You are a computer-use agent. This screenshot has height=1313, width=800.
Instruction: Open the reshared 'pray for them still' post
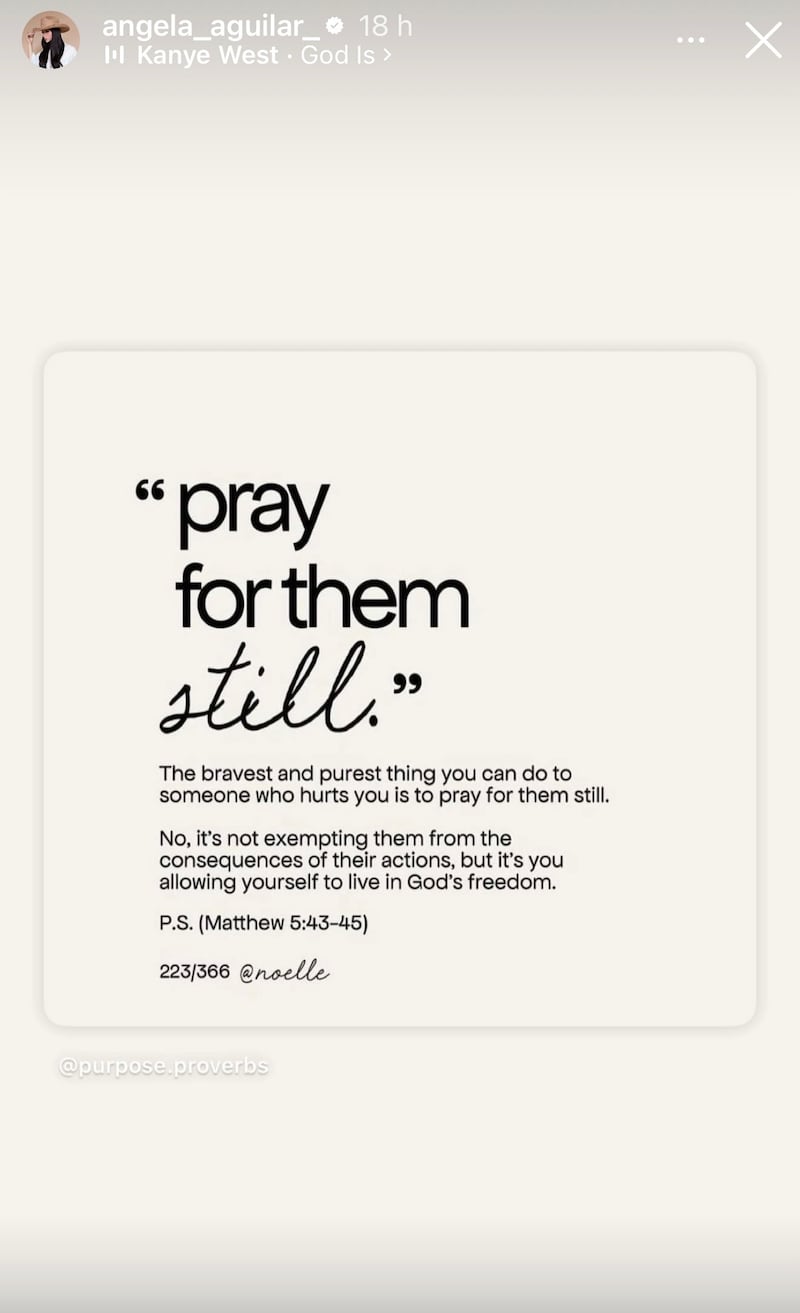click(x=399, y=688)
